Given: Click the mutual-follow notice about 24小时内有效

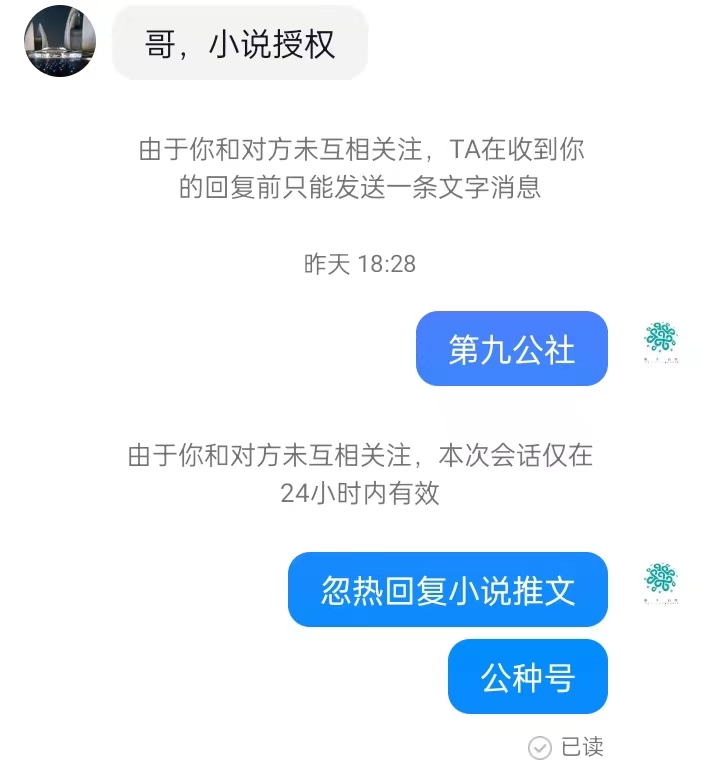Looking at the screenshot, I should click(x=360, y=470).
